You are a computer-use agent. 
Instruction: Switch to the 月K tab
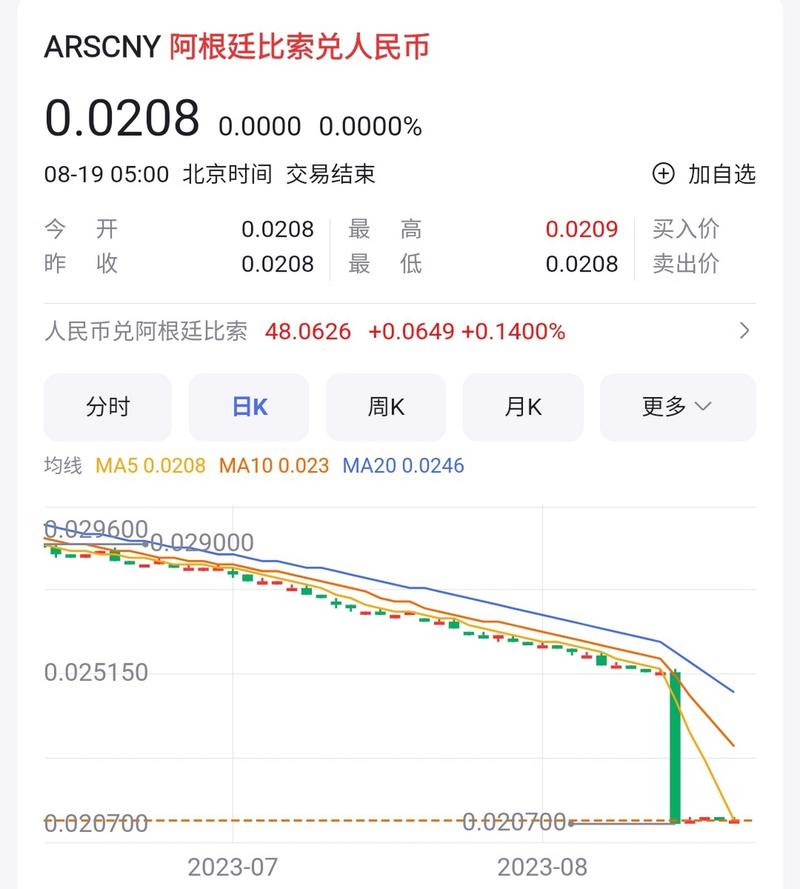pos(523,407)
